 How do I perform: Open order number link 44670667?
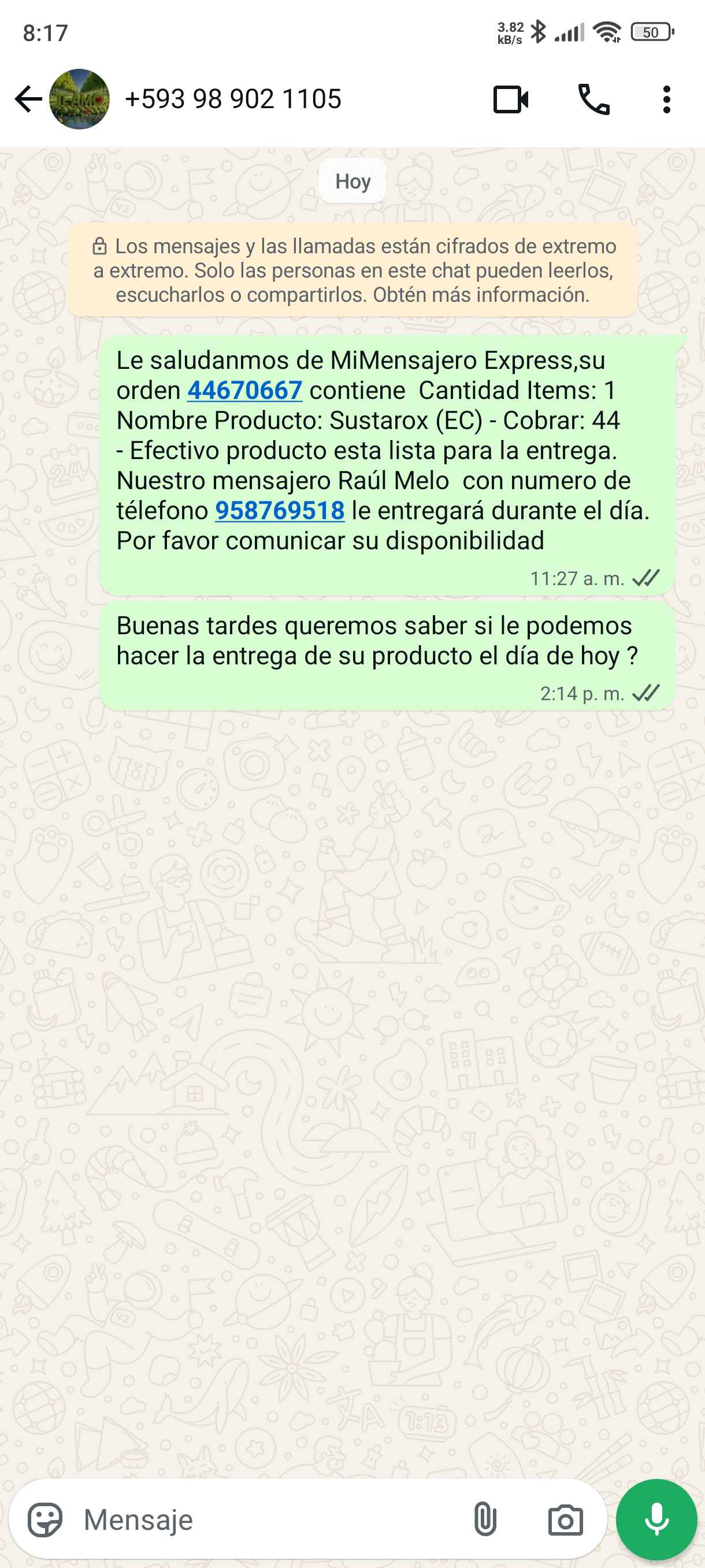pyautogui.click(x=244, y=390)
